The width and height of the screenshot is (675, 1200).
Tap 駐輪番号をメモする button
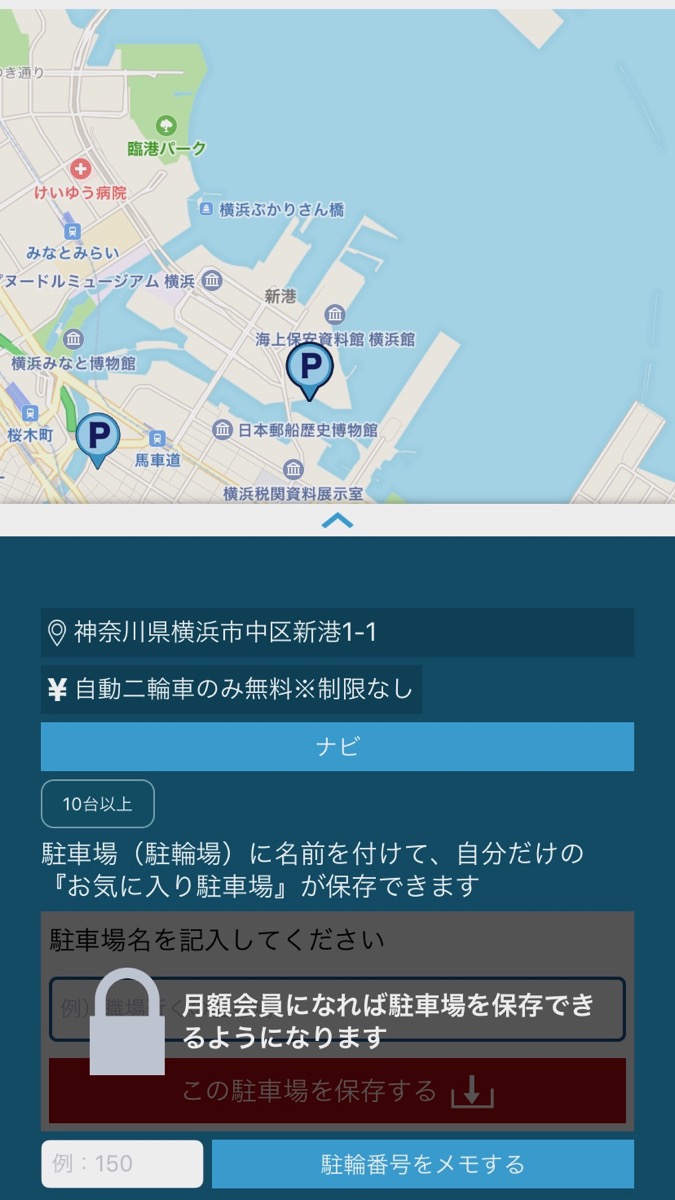pyautogui.click(x=422, y=1164)
